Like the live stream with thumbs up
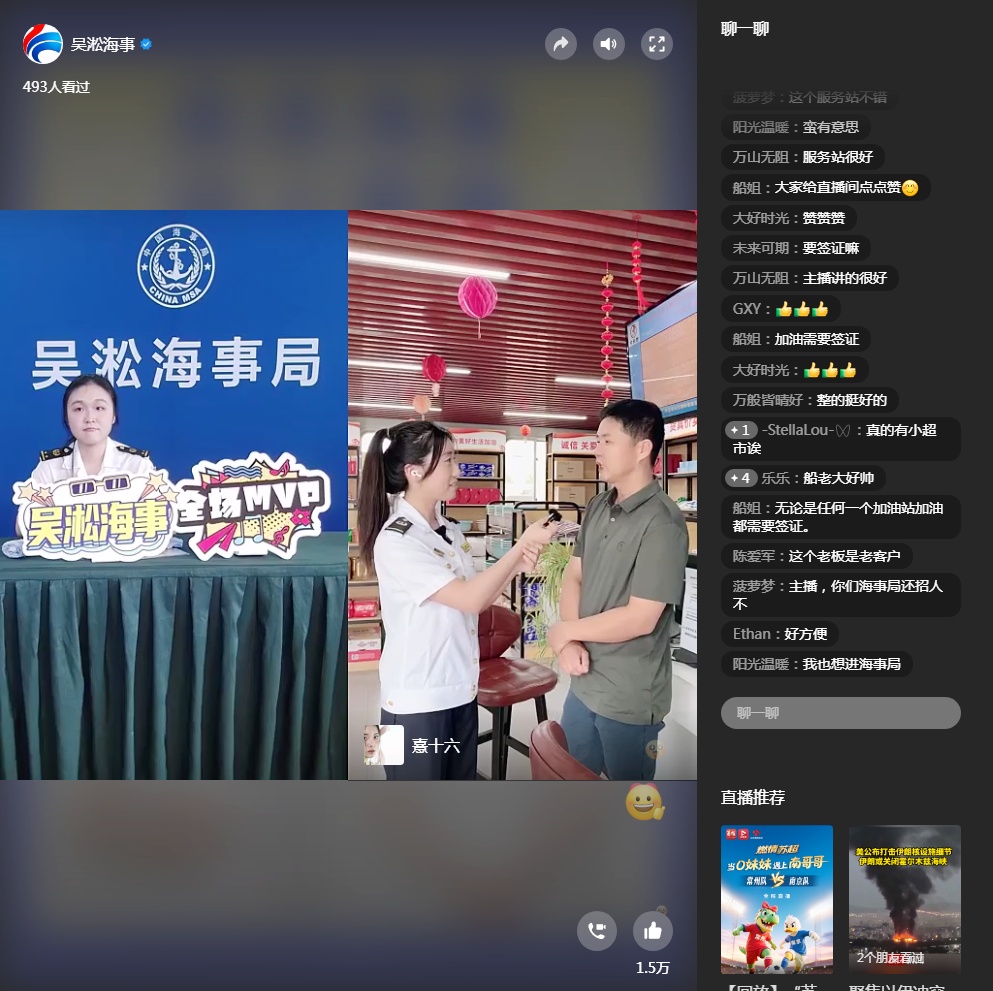The image size is (993, 991). tap(653, 931)
